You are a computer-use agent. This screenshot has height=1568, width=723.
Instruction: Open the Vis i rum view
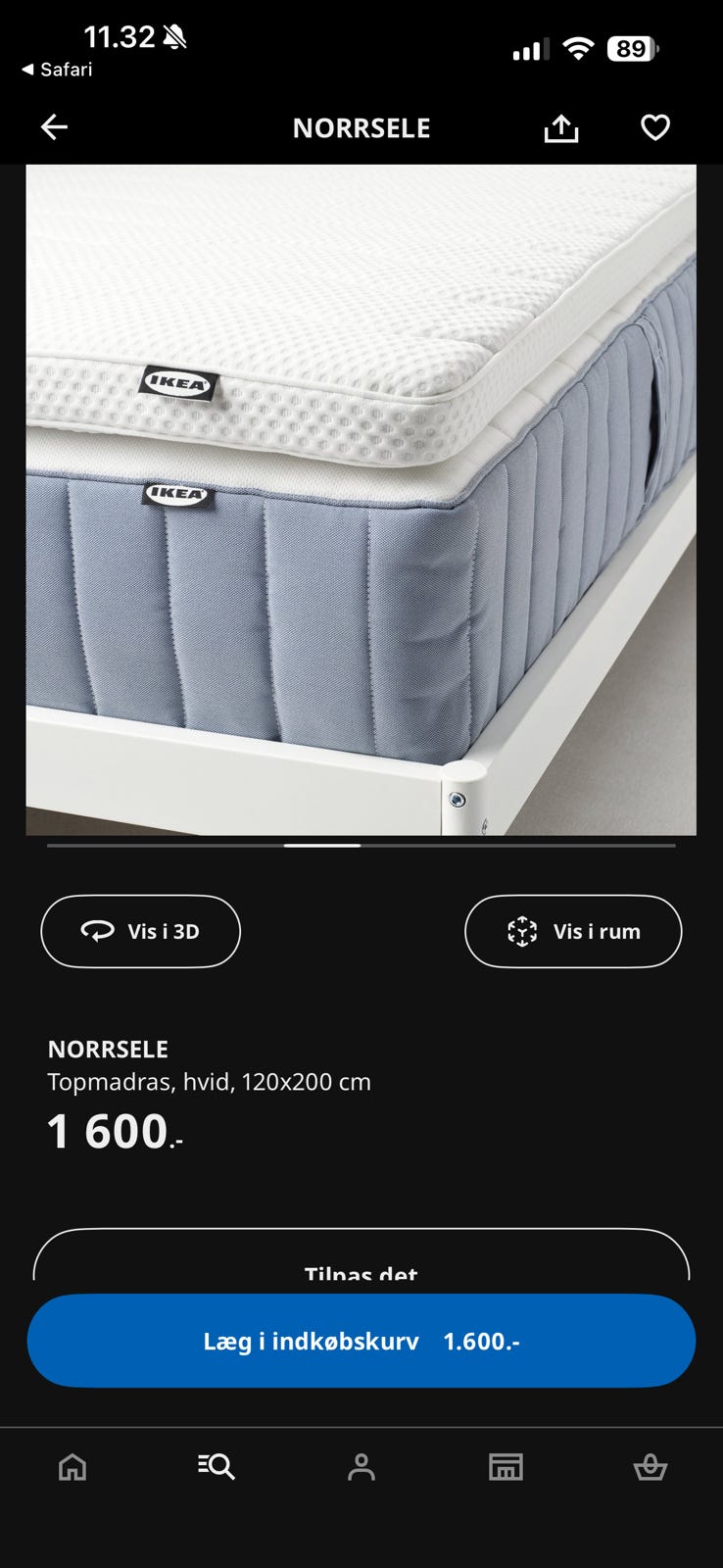pos(573,931)
